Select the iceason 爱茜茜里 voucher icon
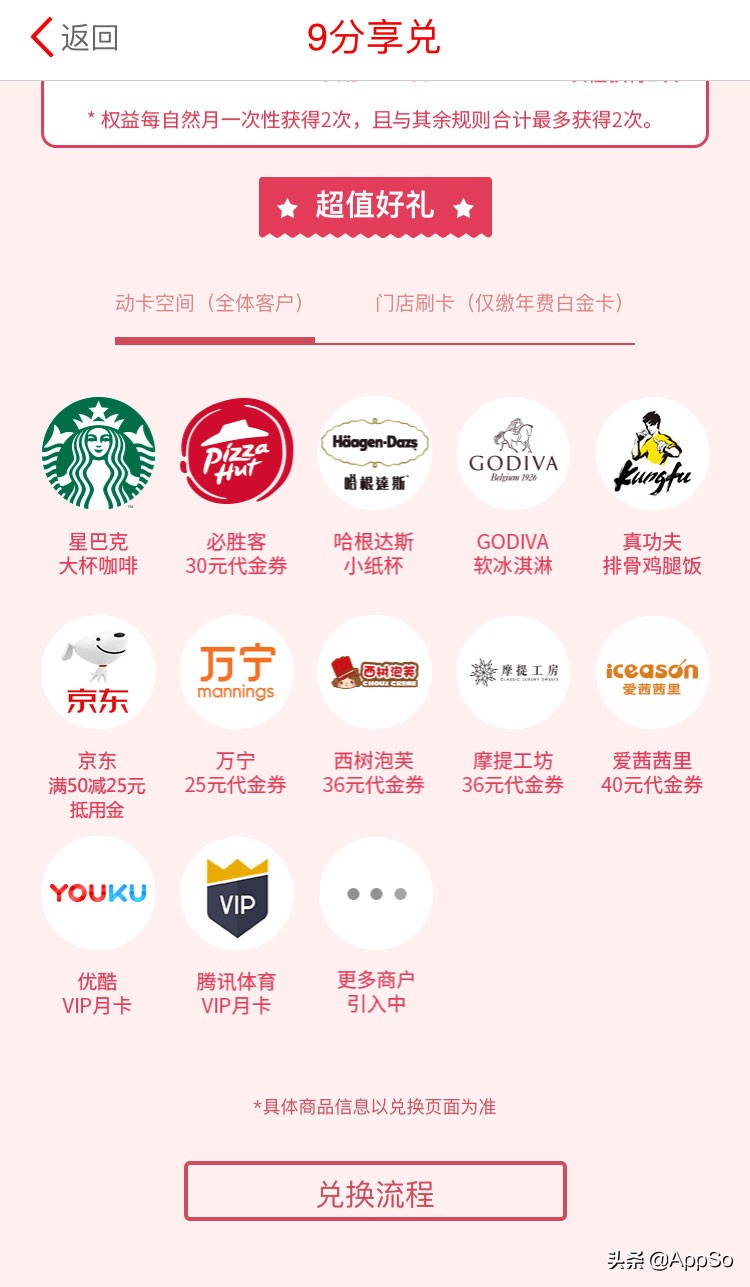This screenshot has height=1287, width=750. (652, 672)
